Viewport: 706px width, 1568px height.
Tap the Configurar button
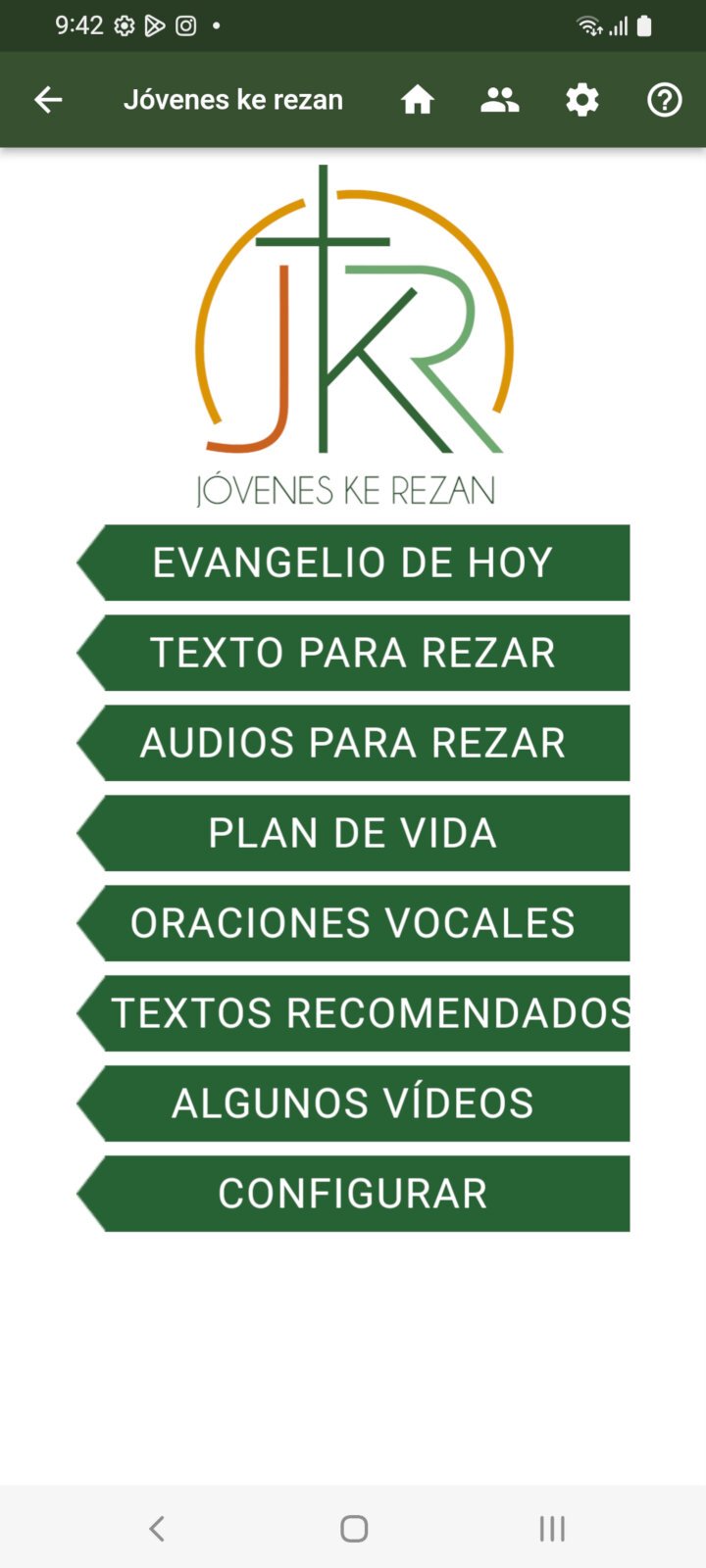tap(353, 1194)
